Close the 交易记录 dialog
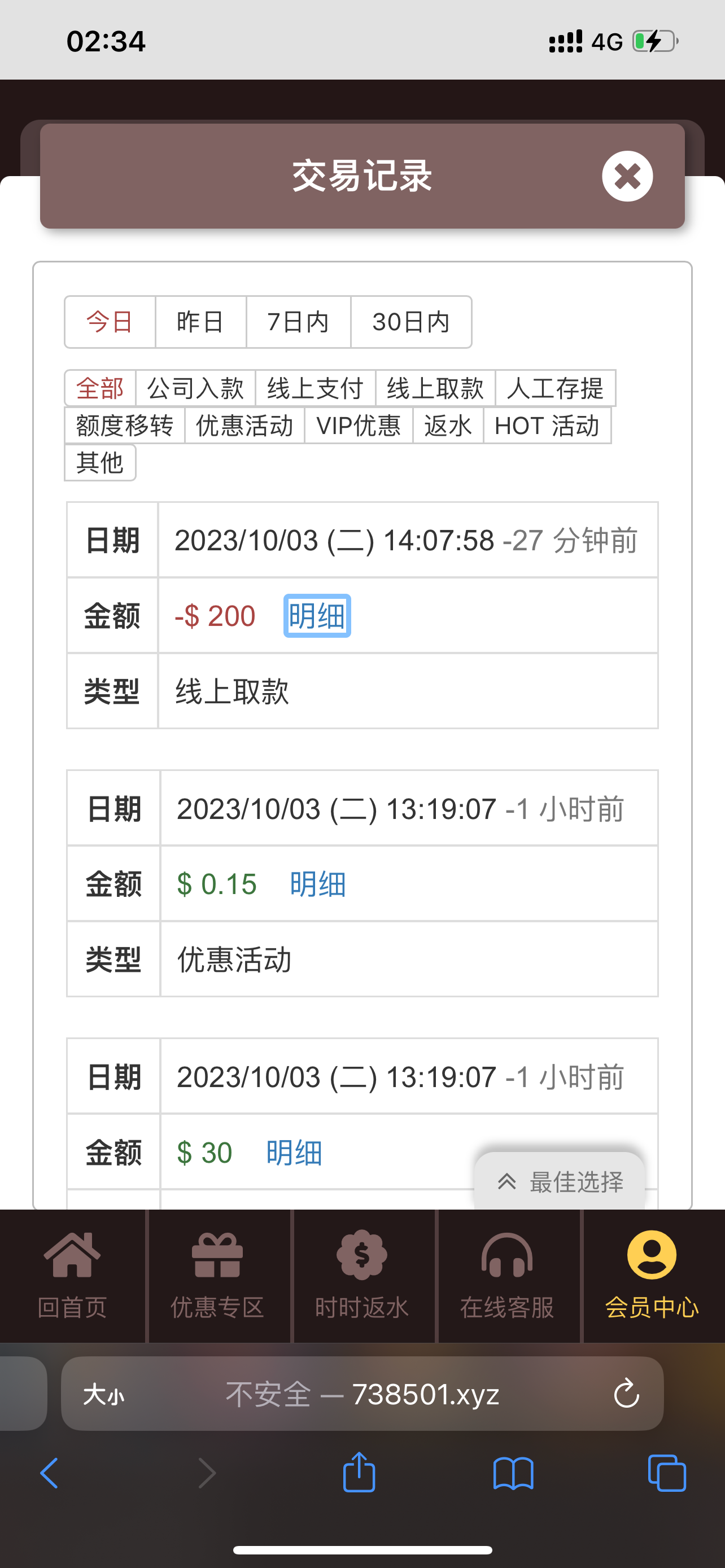725x1568 pixels. pyautogui.click(x=627, y=177)
